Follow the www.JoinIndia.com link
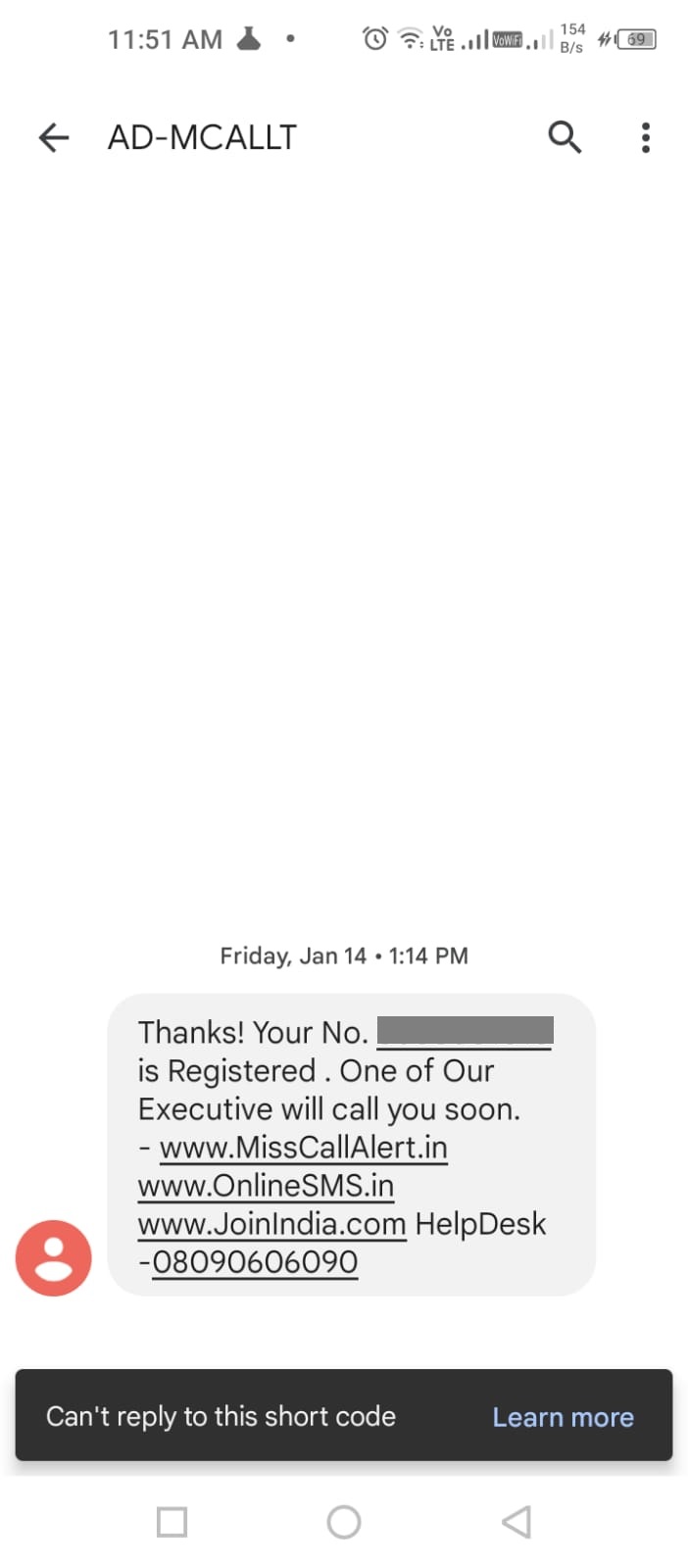Screen dimensions: 688x1568 click(271, 1223)
